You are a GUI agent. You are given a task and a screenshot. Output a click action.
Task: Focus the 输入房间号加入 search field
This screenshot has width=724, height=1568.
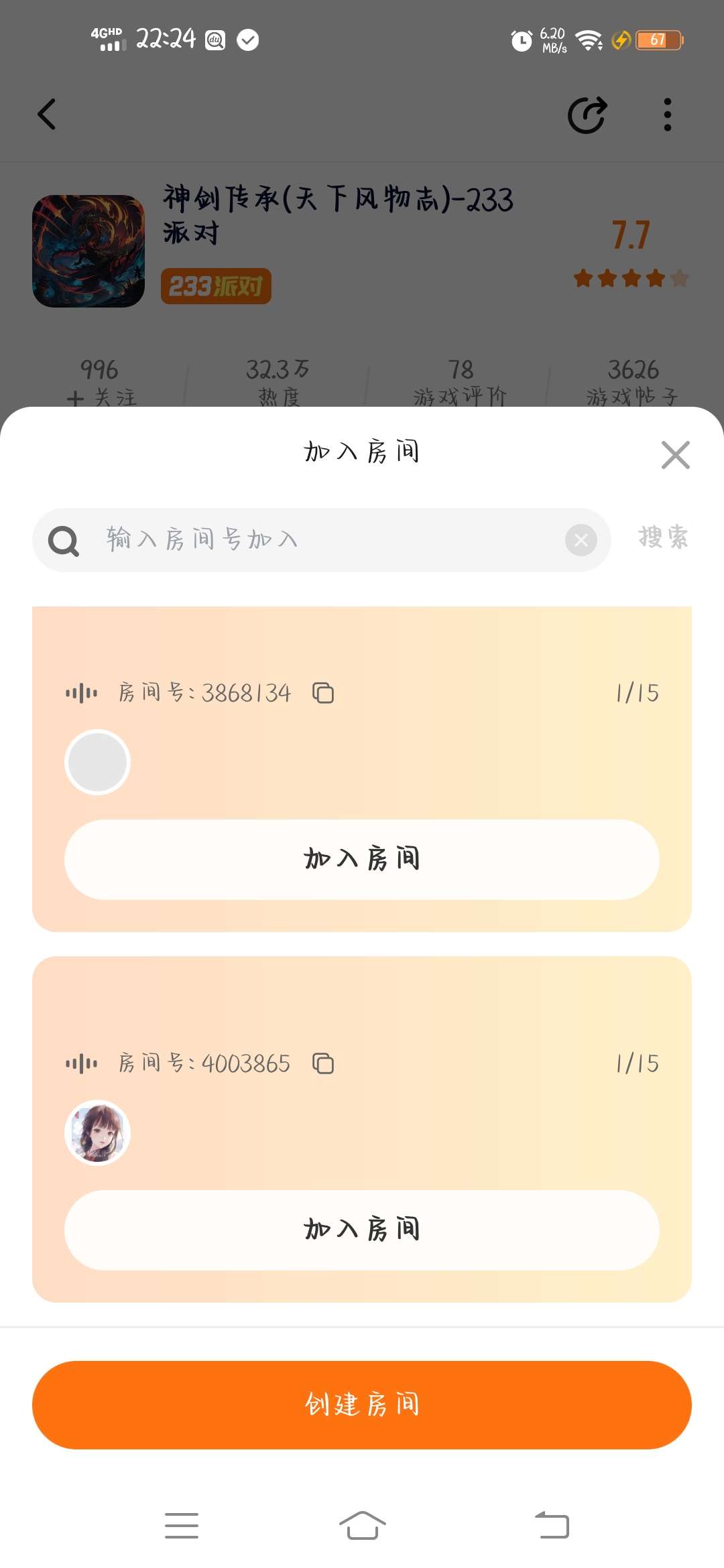tap(322, 539)
